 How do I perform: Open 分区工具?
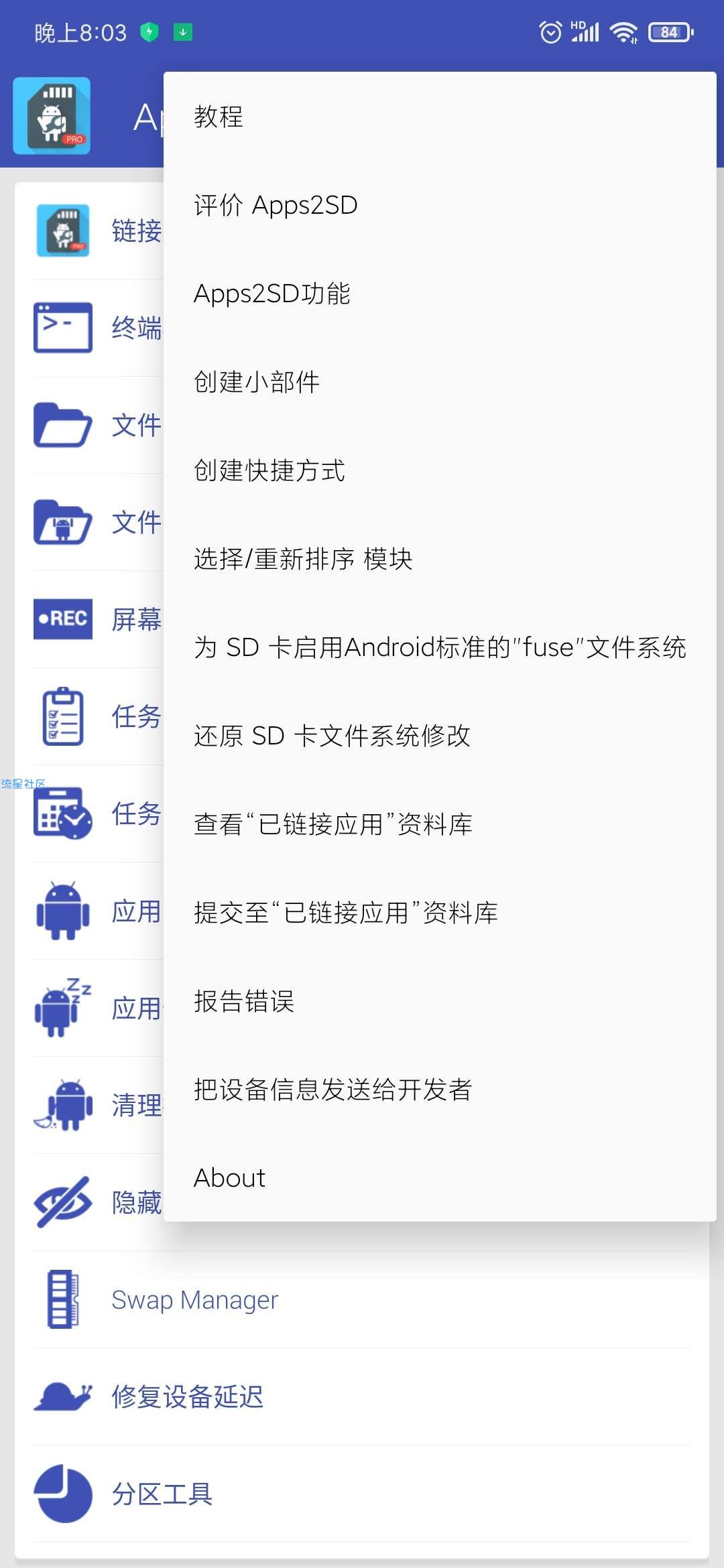pos(362,1494)
